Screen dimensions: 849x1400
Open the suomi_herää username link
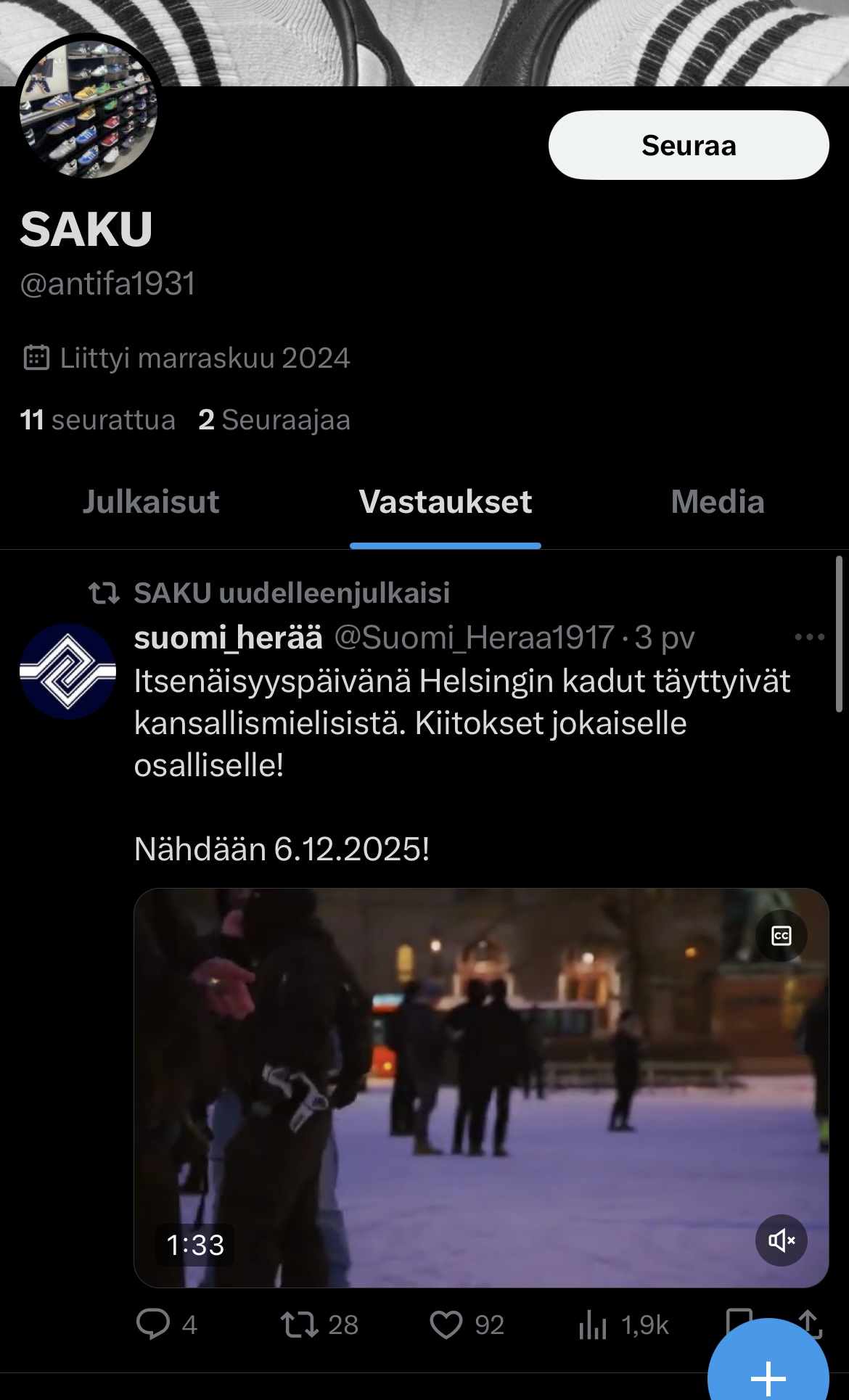pos(228,638)
